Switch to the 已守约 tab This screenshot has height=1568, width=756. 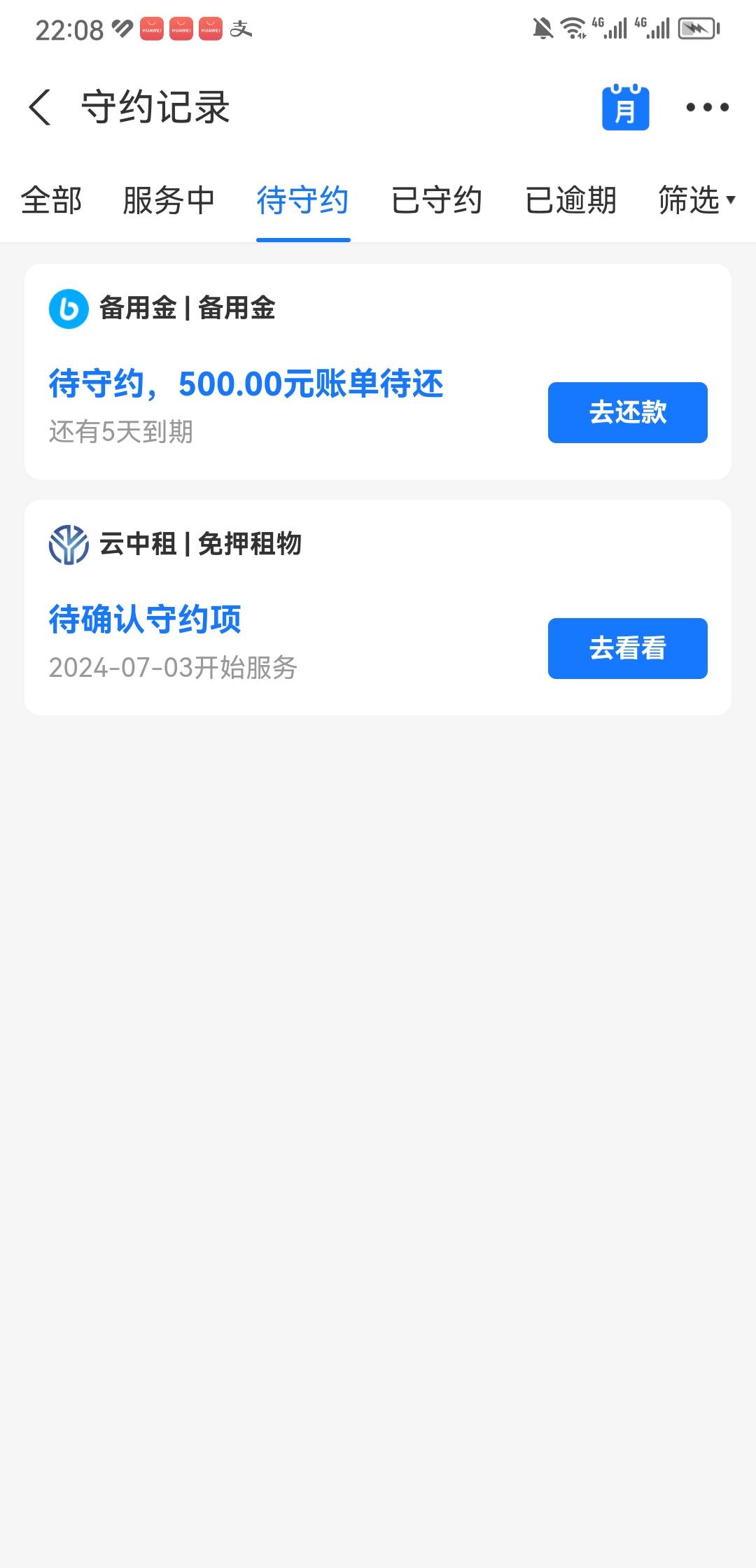(437, 200)
